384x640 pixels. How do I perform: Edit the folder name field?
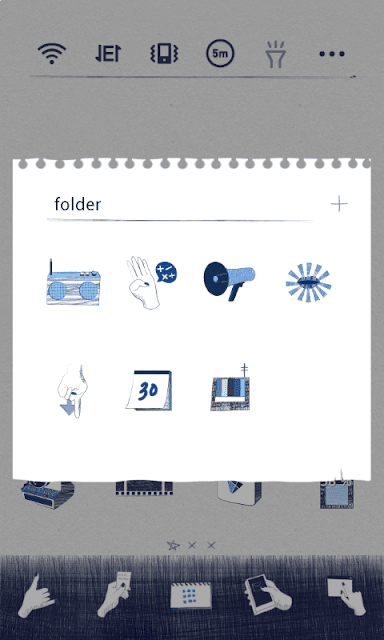(180, 204)
